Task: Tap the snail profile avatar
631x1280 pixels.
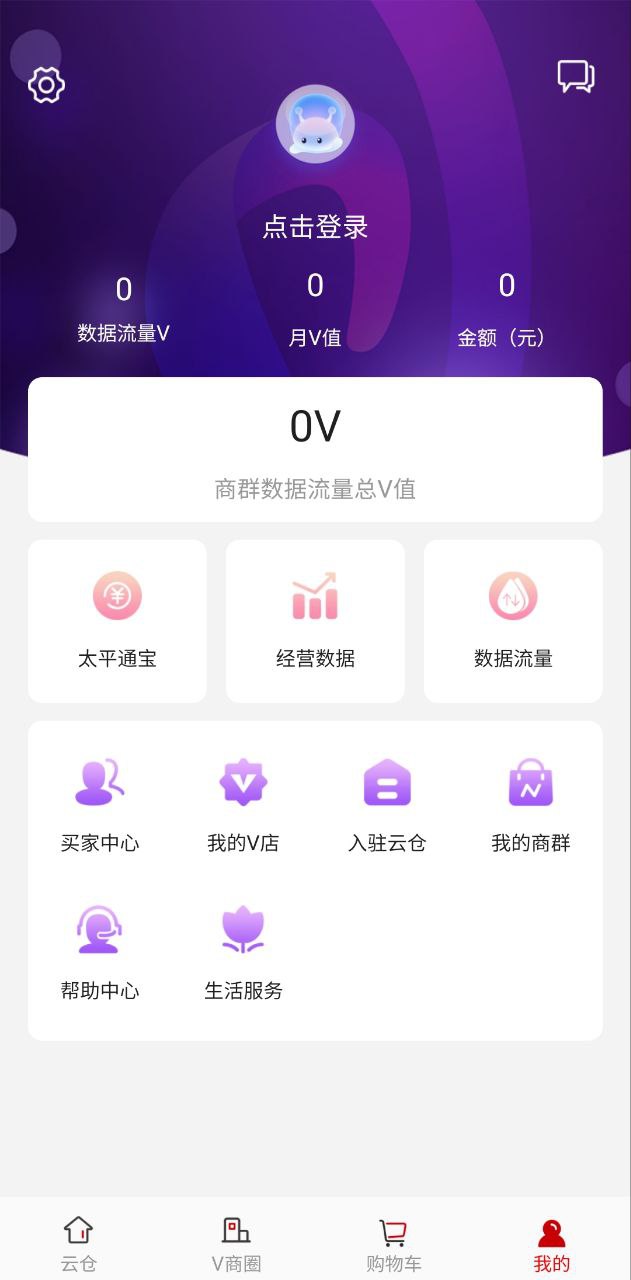Action: [x=315, y=124]
